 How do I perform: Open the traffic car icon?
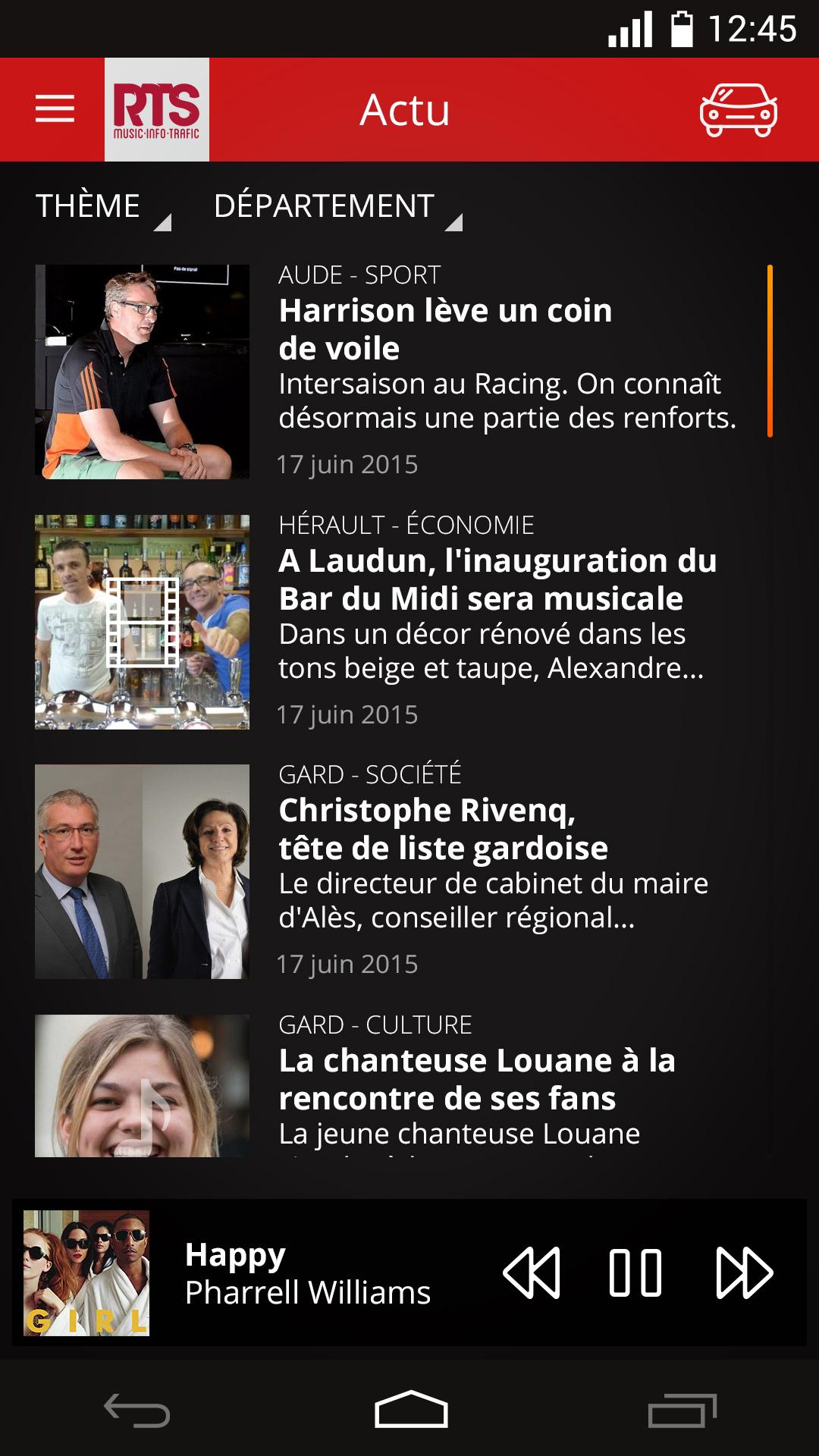coord(738,110)
